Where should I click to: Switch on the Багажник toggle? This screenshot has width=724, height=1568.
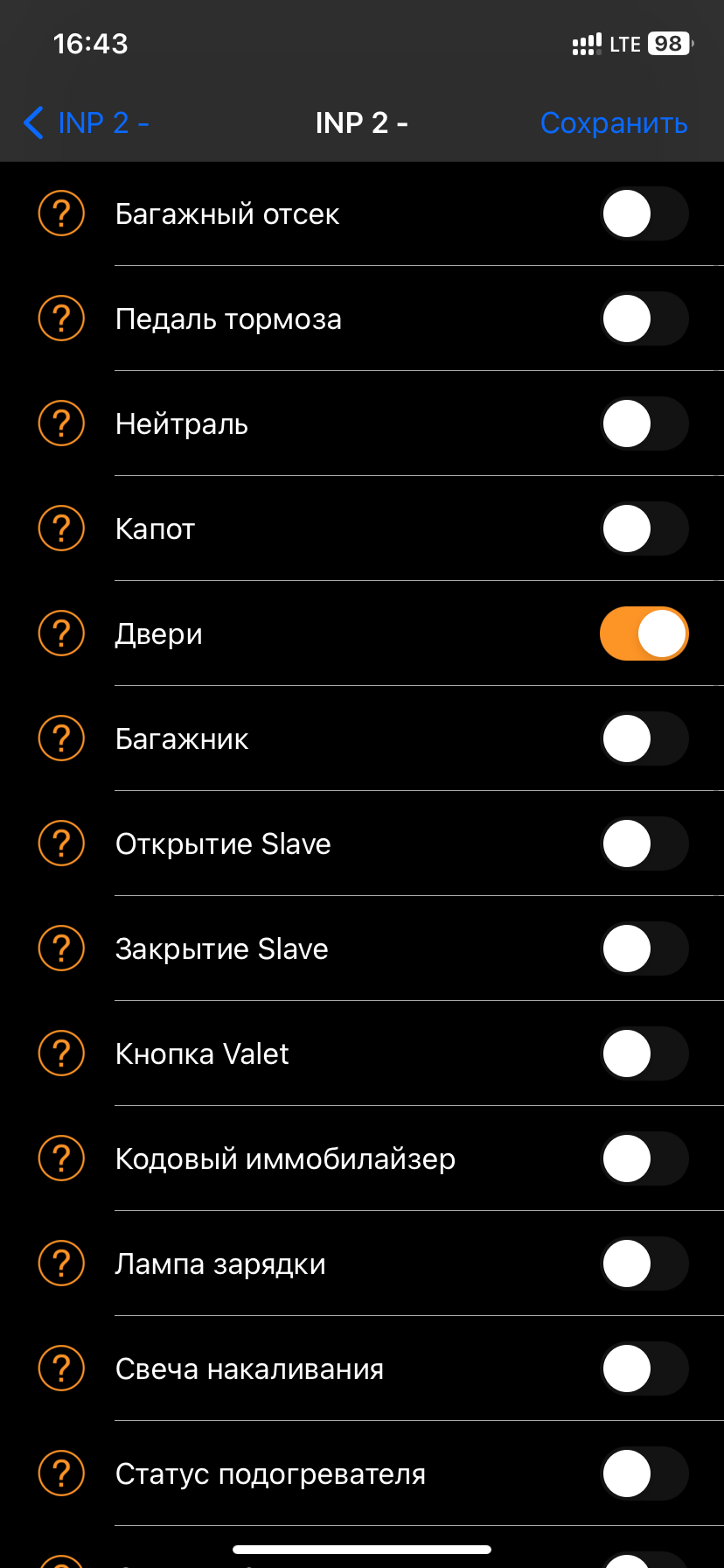pos(644,738)
